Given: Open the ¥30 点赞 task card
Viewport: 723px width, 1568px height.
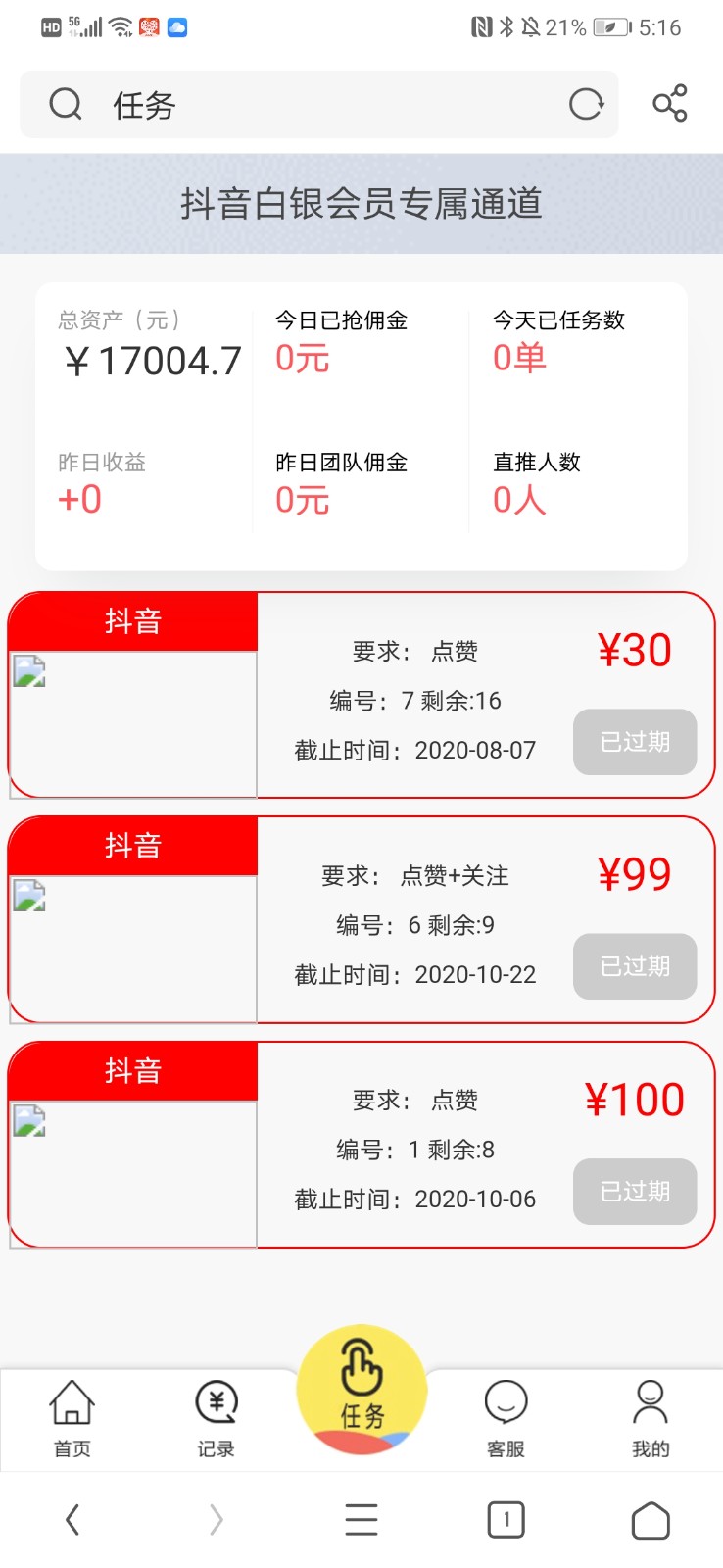Looking at the screenshot, I should point(361,695).
